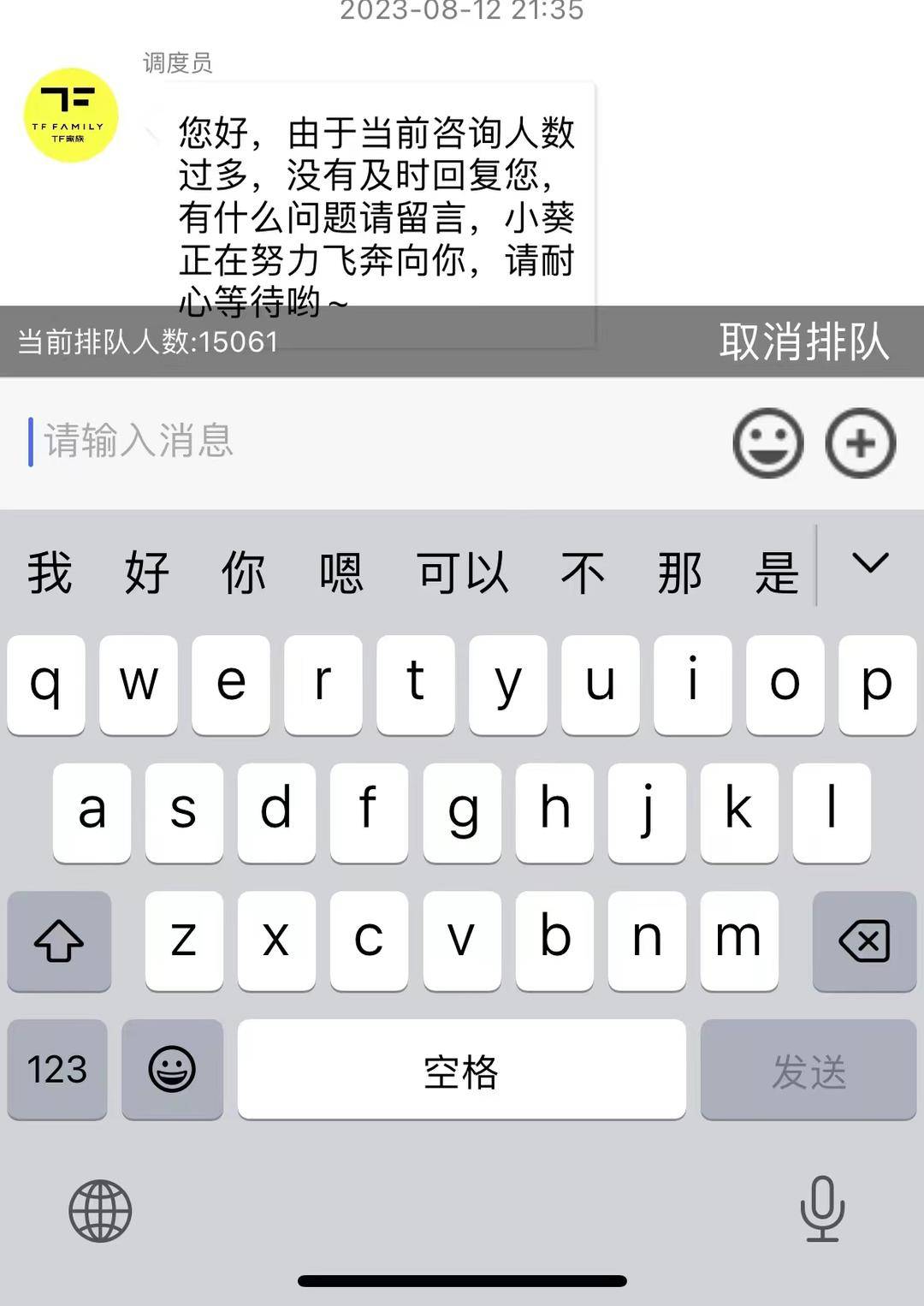Insert the suggested word 可以

[462, 573]
